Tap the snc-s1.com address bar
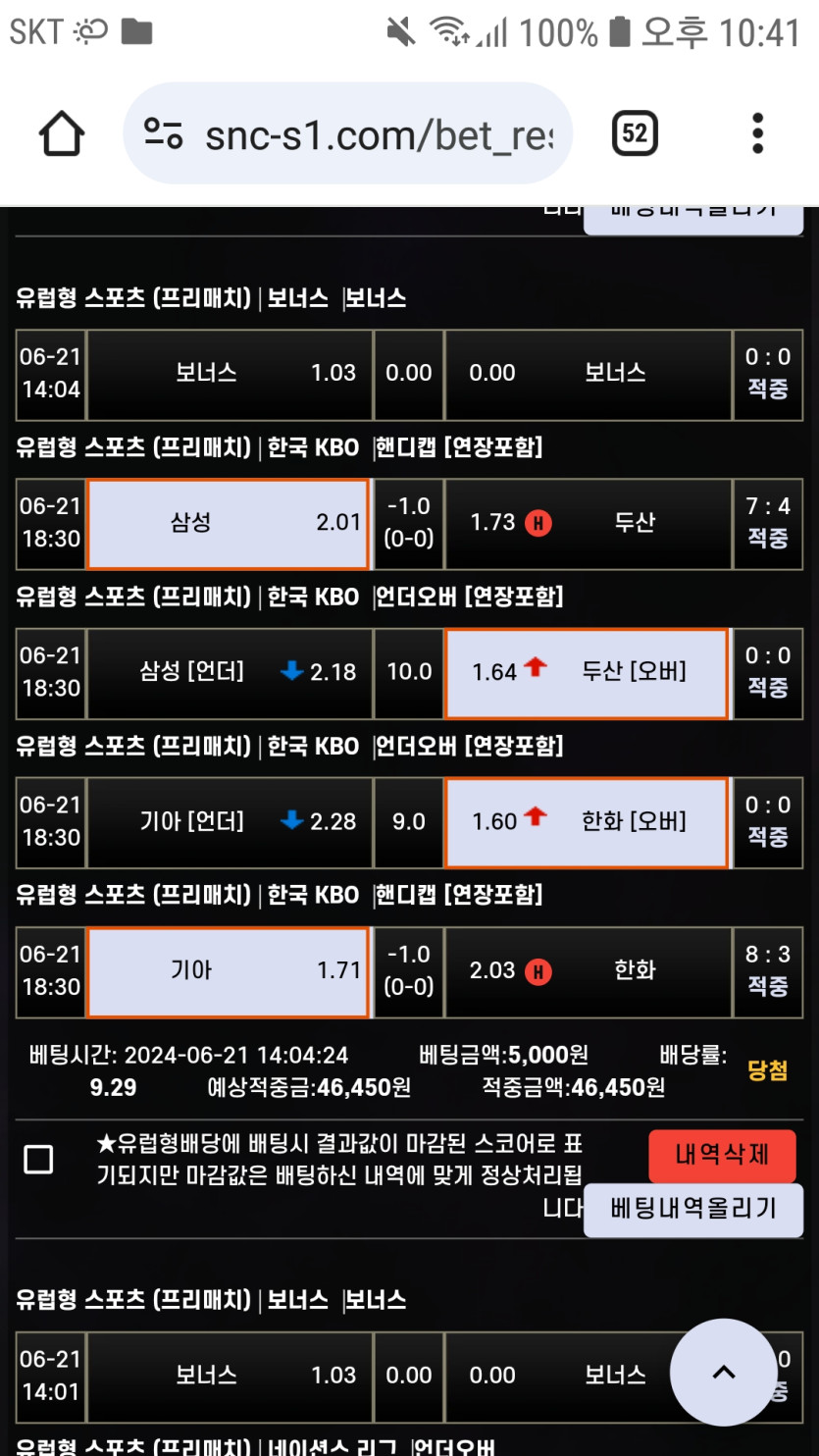Image resolution: width=819 pixels, height=1456 pixels. 347,134
